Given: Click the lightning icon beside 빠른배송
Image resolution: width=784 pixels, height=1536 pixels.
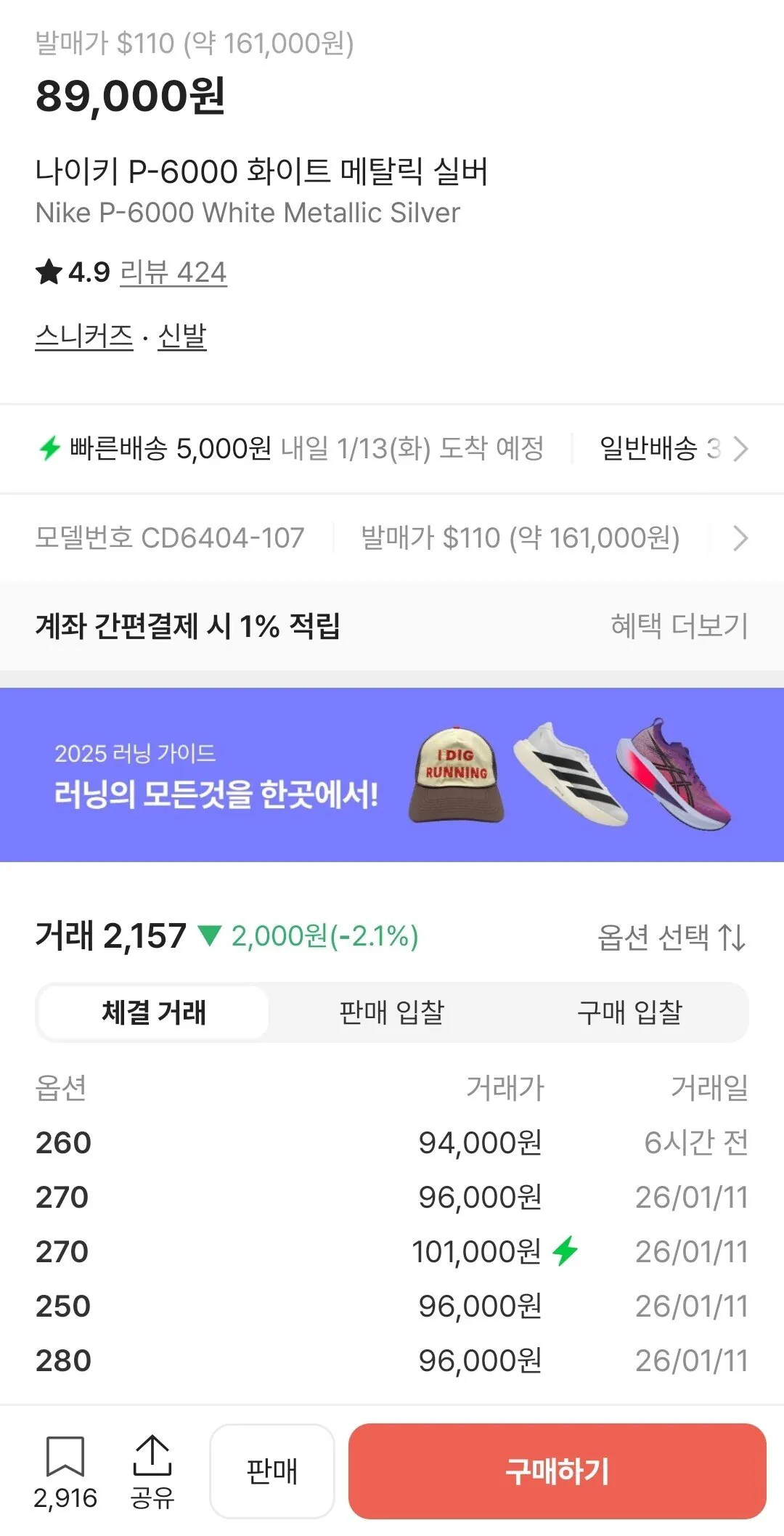Looking at the screenshot, I should coord(50,448).
